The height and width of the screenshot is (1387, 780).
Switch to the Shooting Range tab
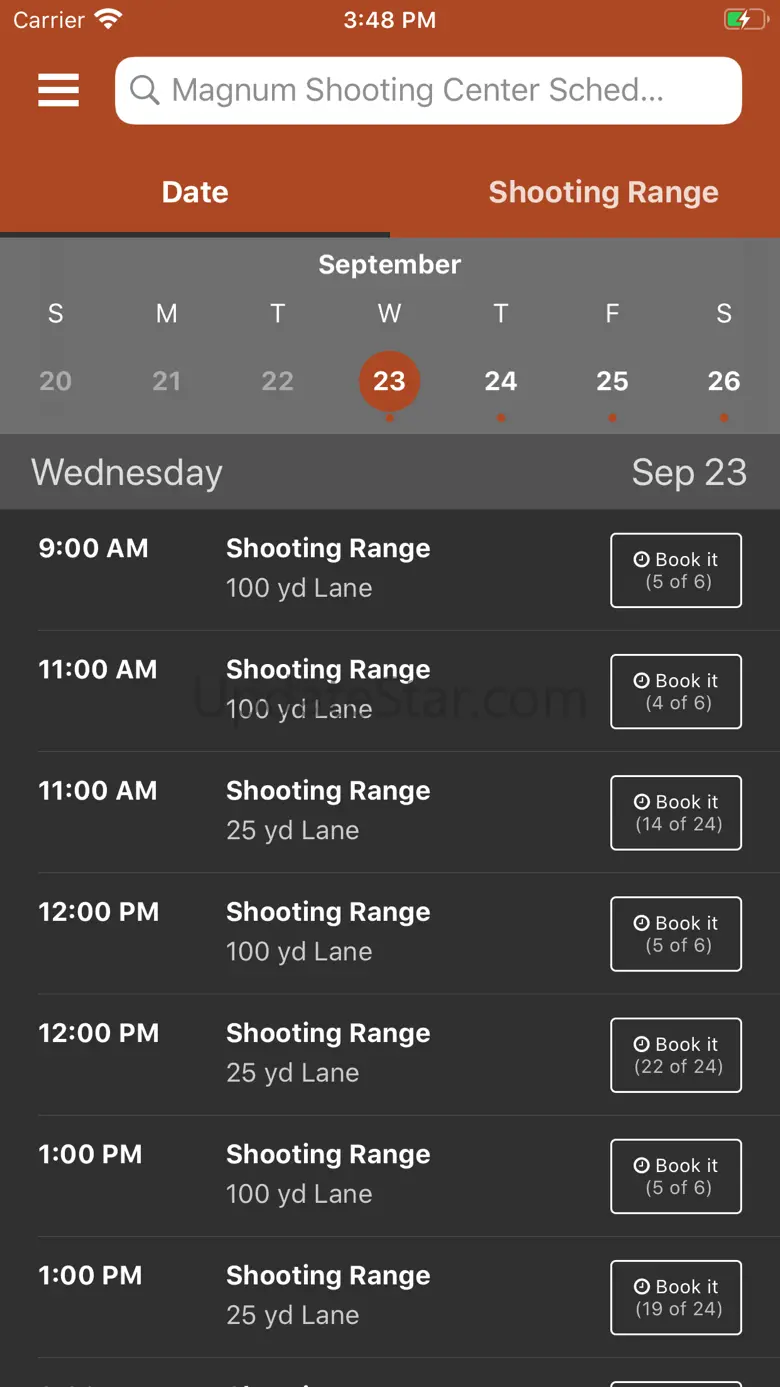pyautogui.click(x=603, y=192)
